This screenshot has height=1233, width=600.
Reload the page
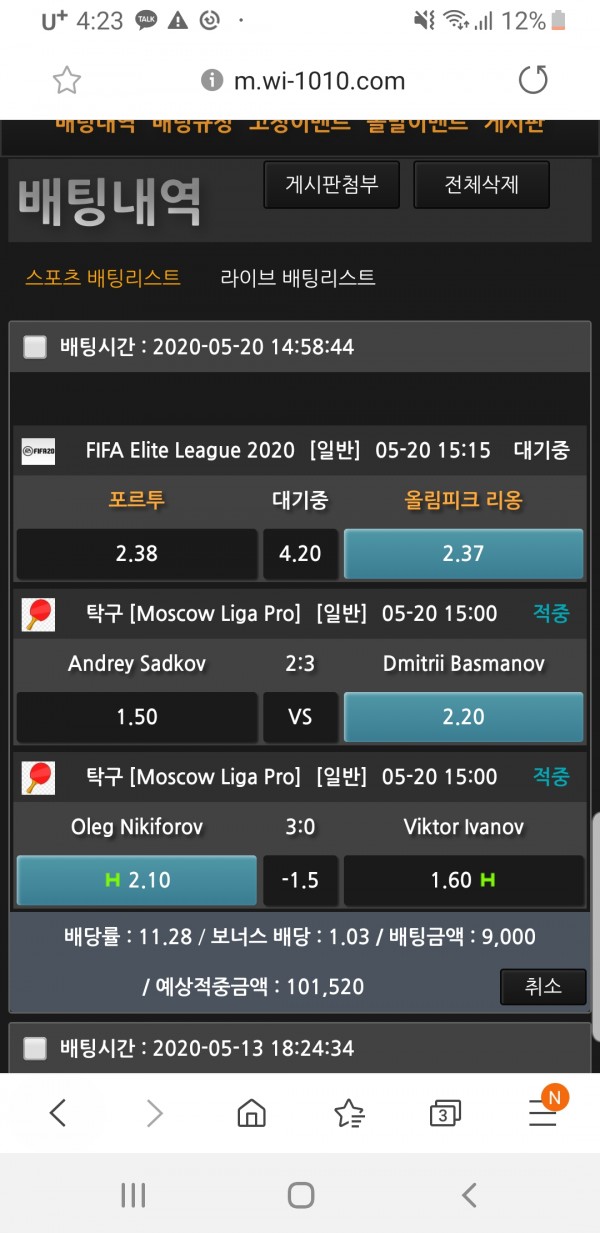[533, 80]
